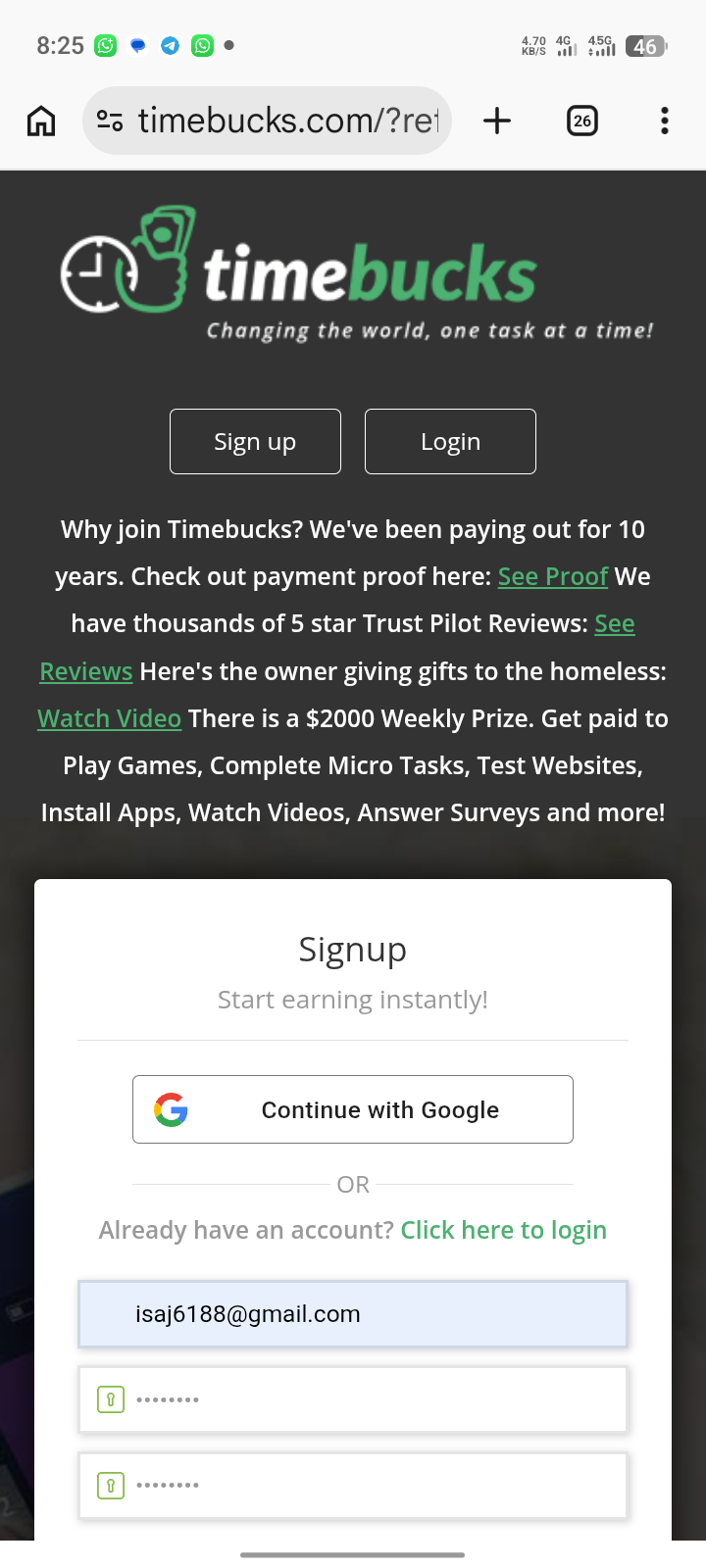Go to the browser home page
706x1568 pixels.
click(41, 122)
